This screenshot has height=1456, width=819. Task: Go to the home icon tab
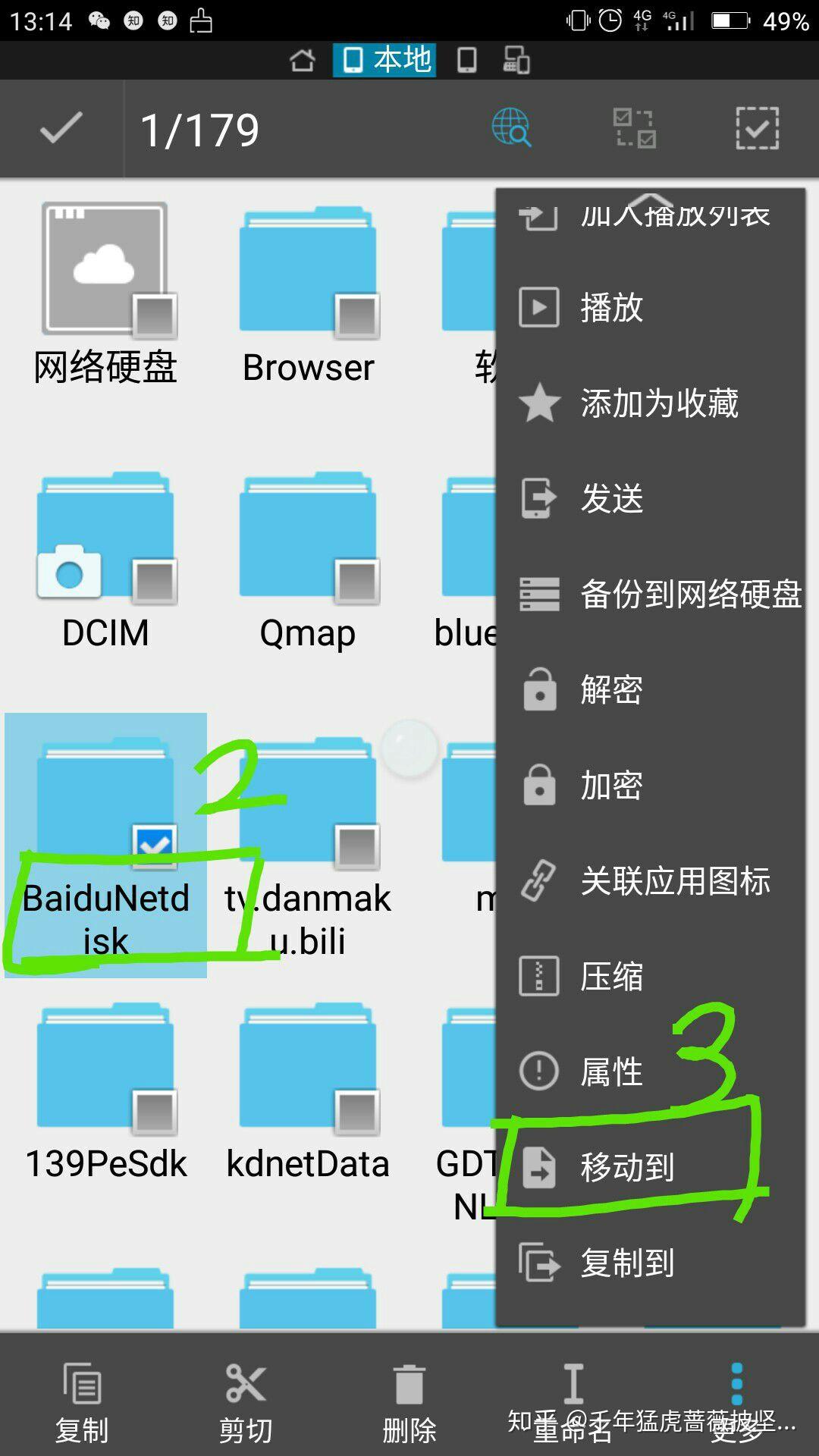click(303, 60)
